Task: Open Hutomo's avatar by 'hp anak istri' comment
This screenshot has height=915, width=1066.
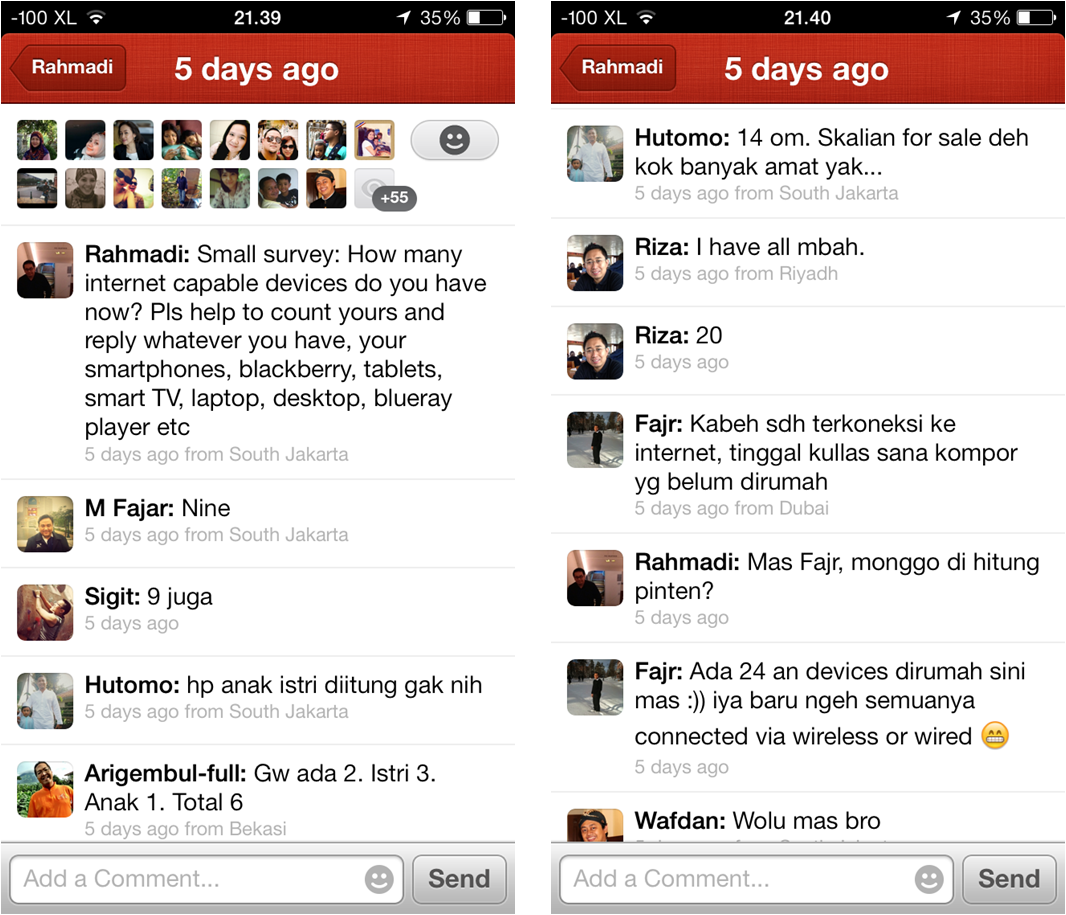Action: tap(45, 700)
